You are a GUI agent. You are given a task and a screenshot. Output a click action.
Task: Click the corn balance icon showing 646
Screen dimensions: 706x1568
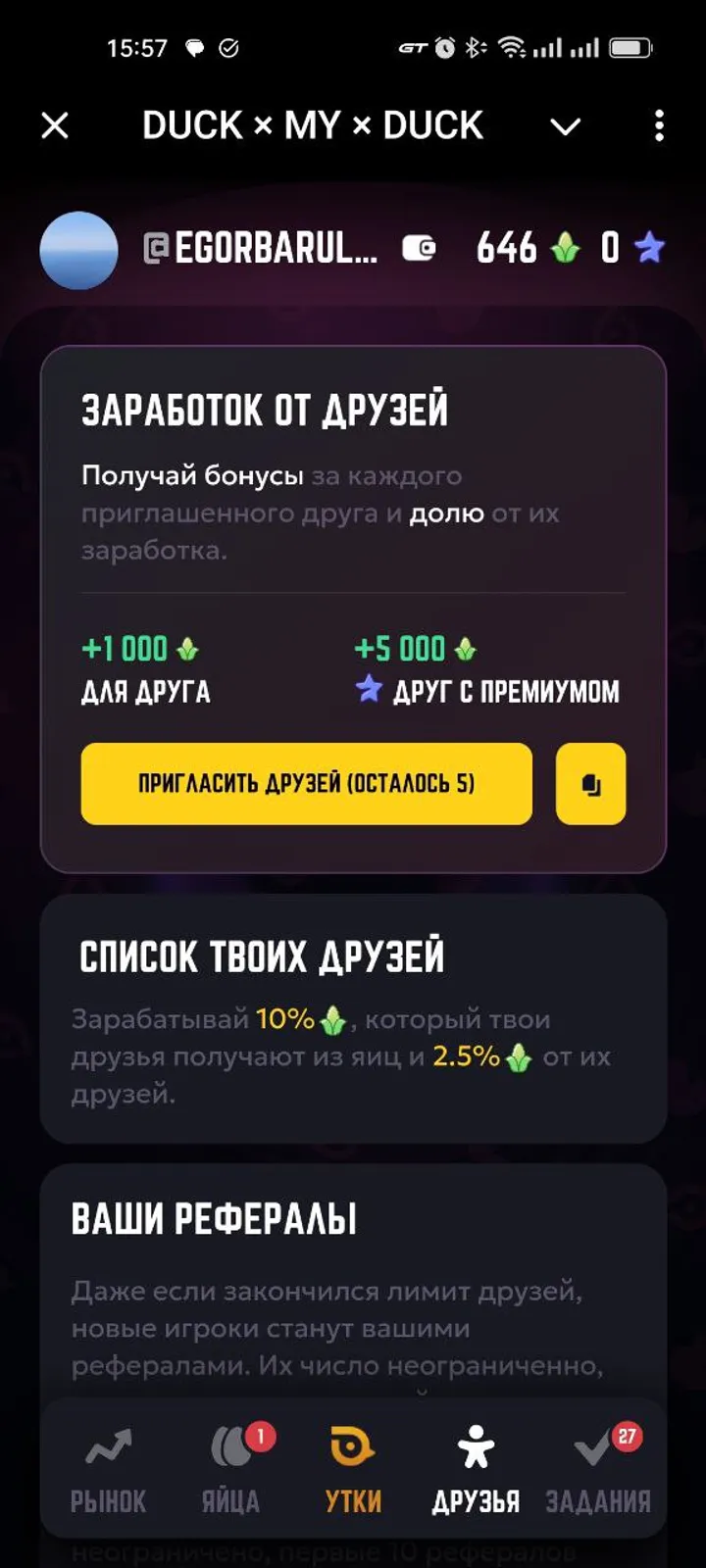click(x=564, y=248)
